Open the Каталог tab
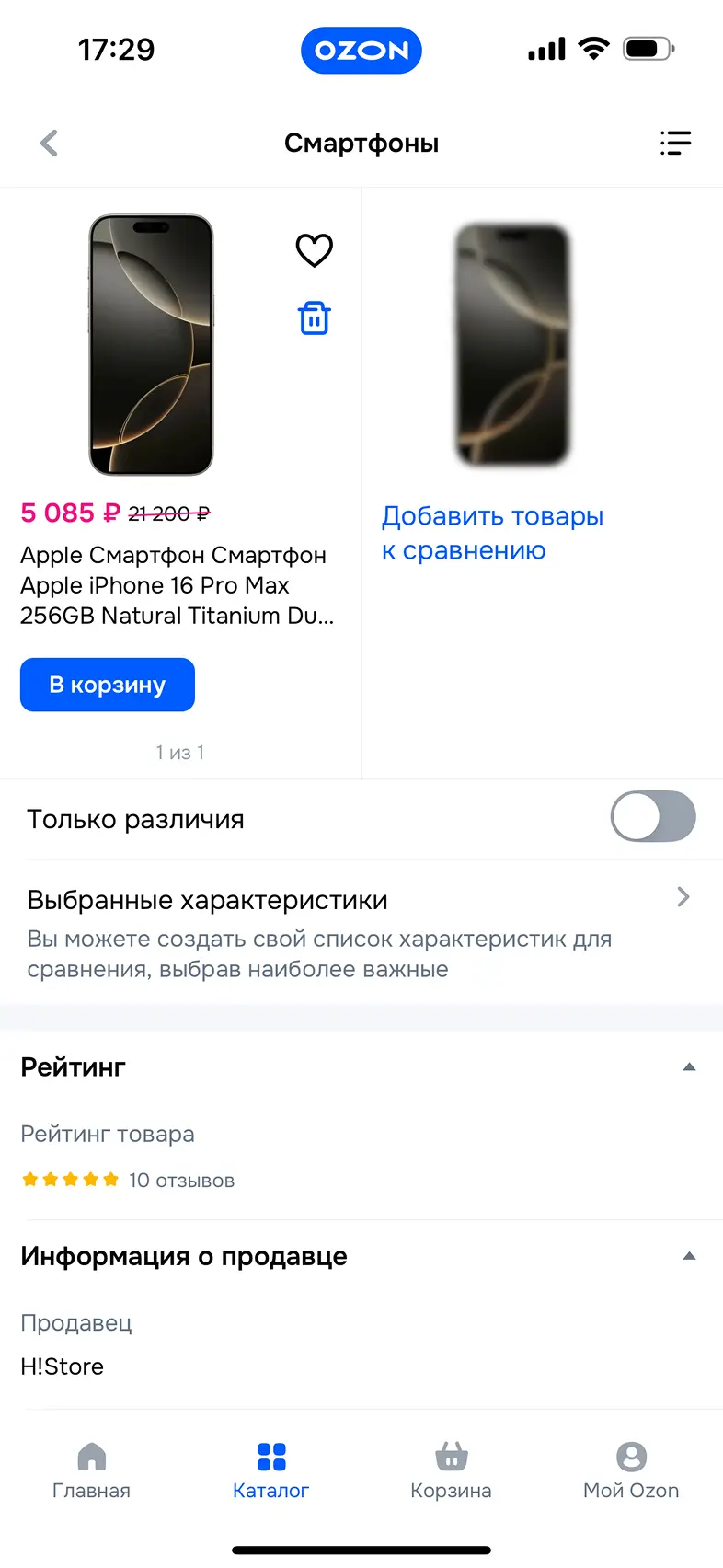Viewport: 723px width, 1568px height. (270, 1470)
